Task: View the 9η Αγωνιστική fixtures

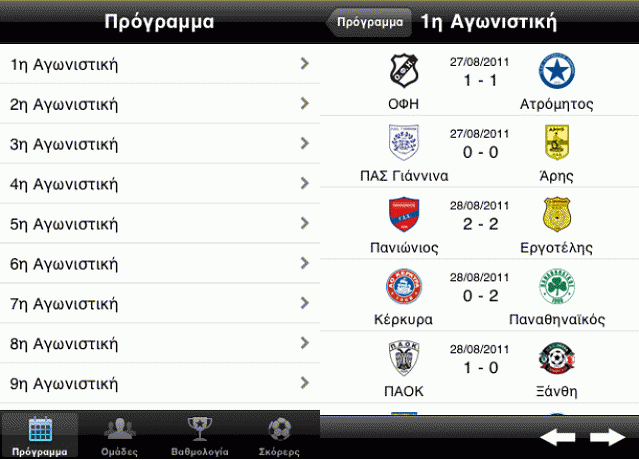Action: (160, 383)
